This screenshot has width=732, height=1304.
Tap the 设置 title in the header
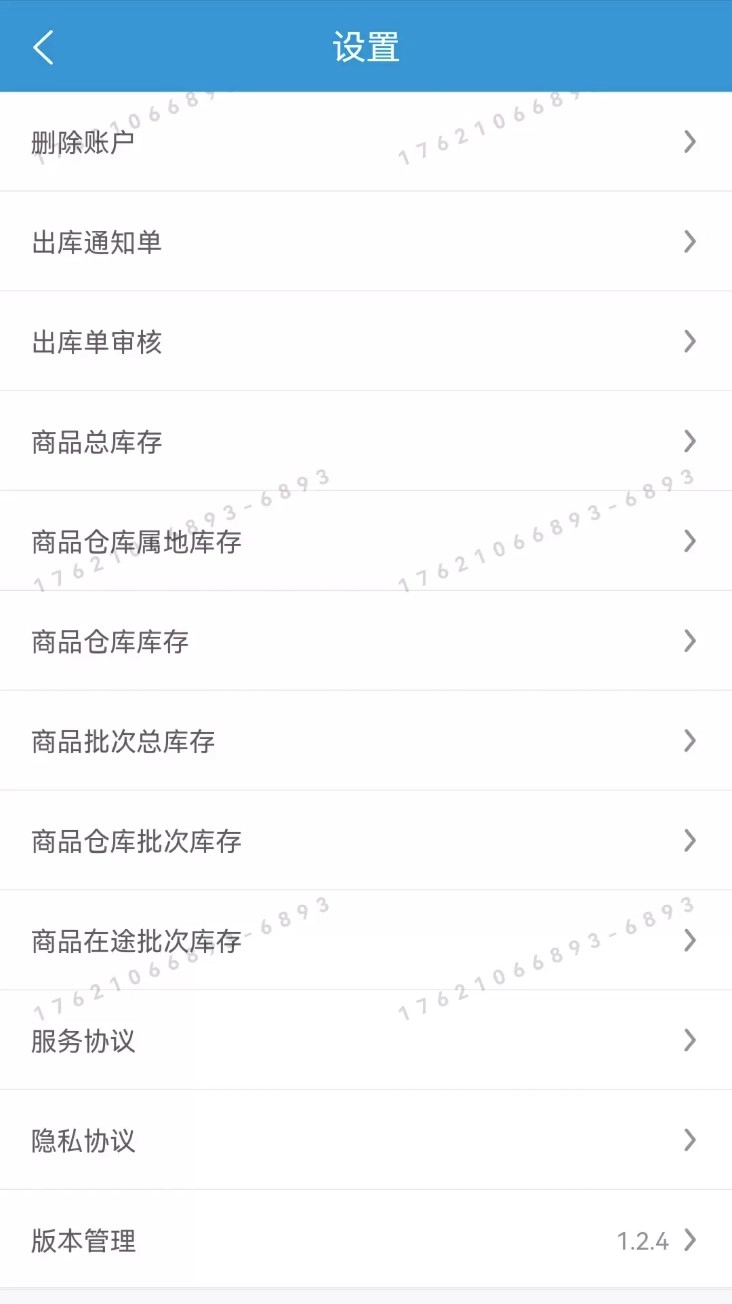[366, 46]
